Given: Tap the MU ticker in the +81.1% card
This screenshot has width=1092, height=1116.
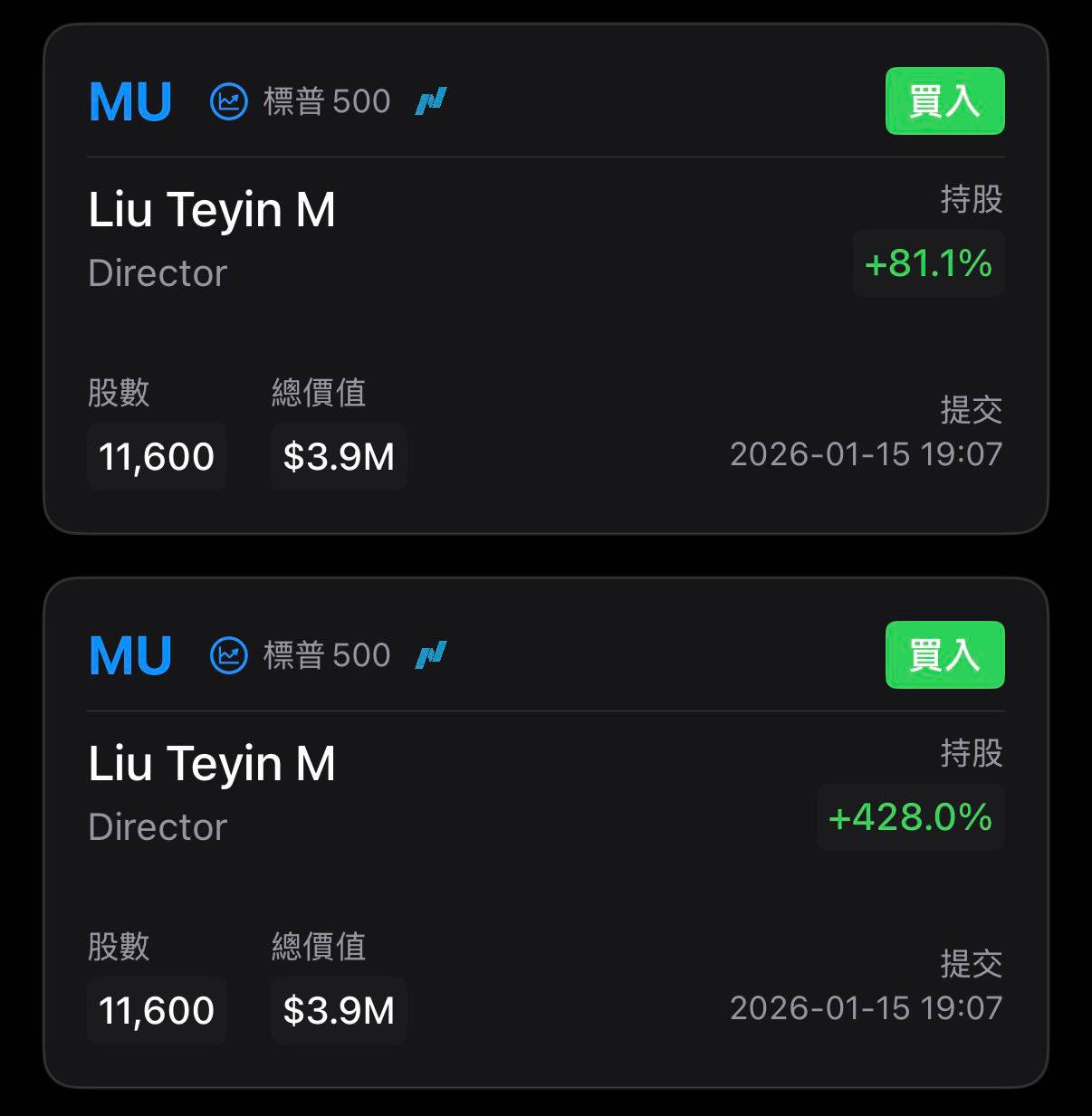Looking at the screenshot, I should point(130,101).
